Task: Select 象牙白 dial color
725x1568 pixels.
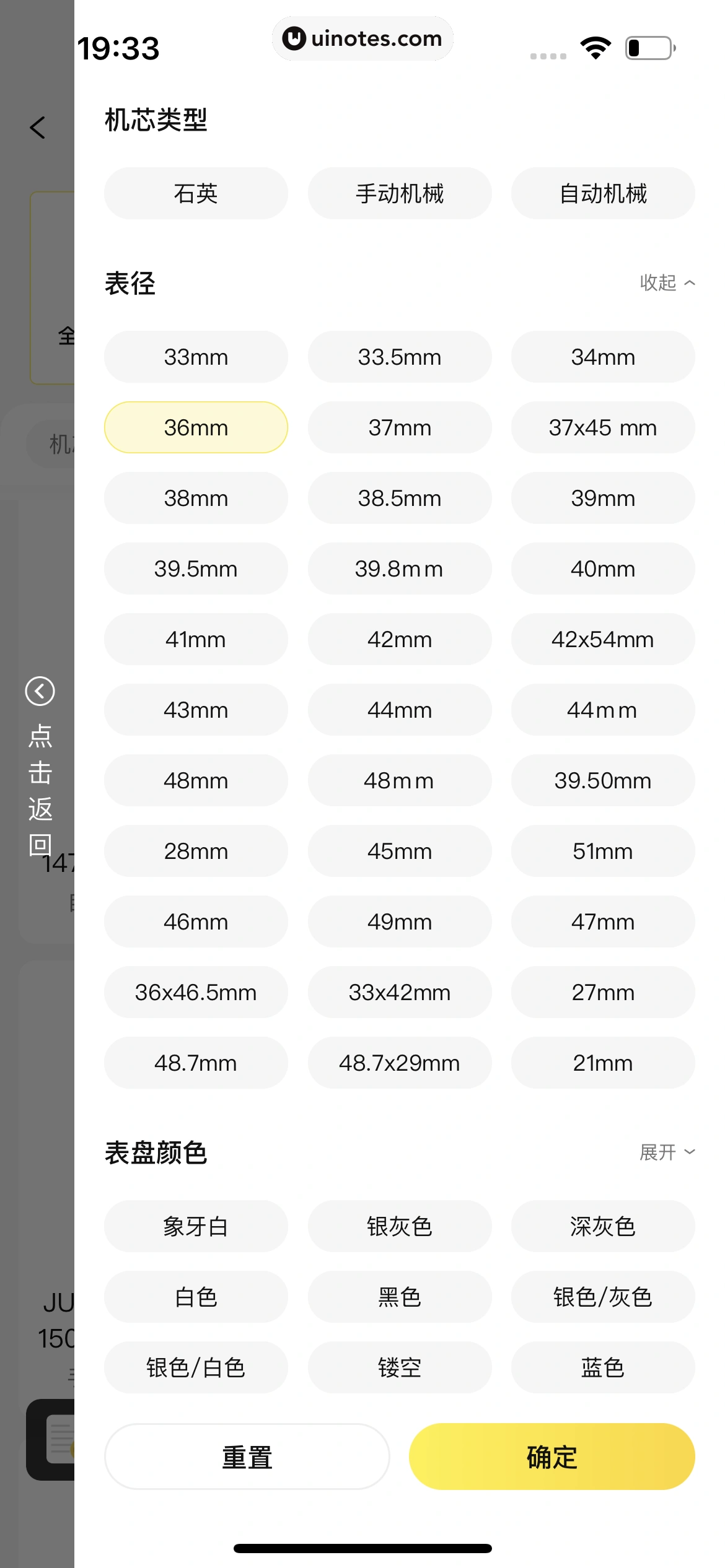Action: tap(196, 1226)
